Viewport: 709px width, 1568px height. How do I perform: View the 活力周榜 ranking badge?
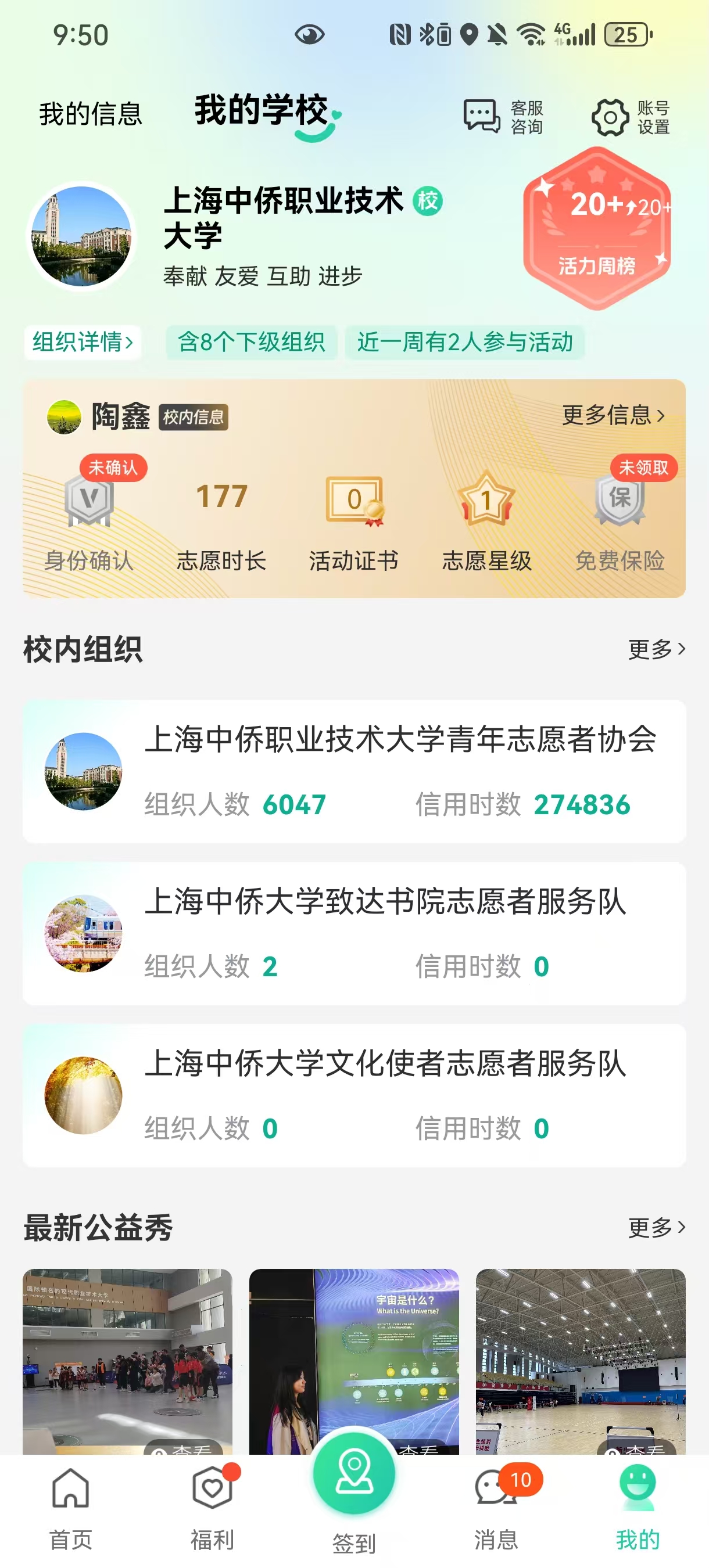[x=597, y=228]
